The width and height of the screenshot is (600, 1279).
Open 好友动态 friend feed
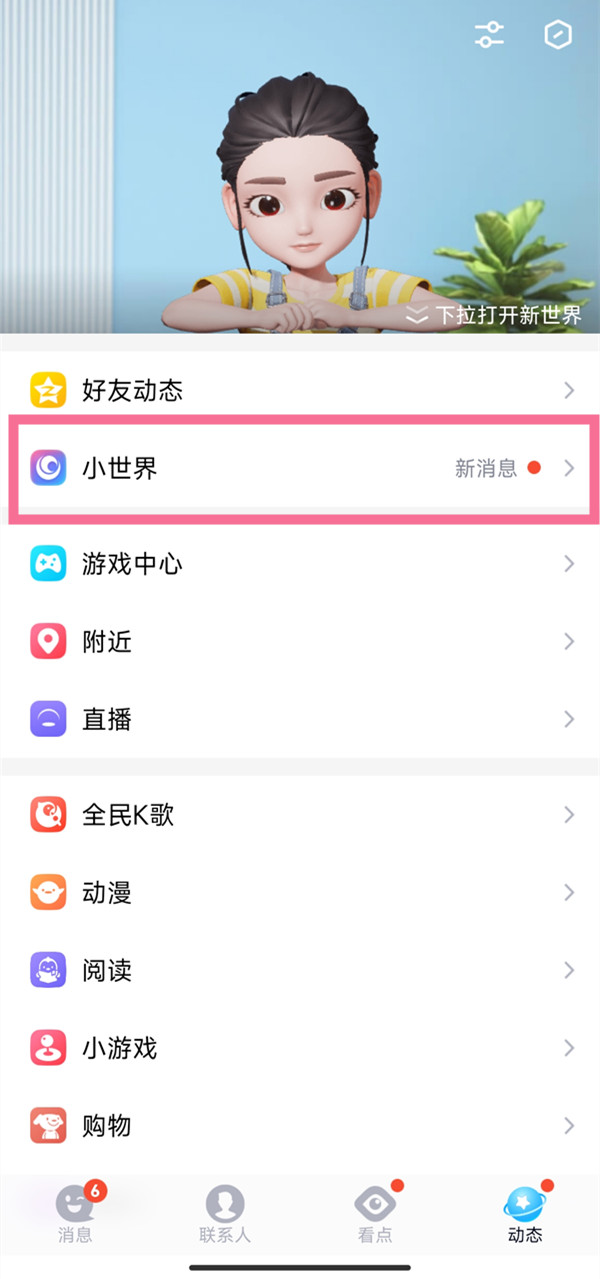(300, 390)
